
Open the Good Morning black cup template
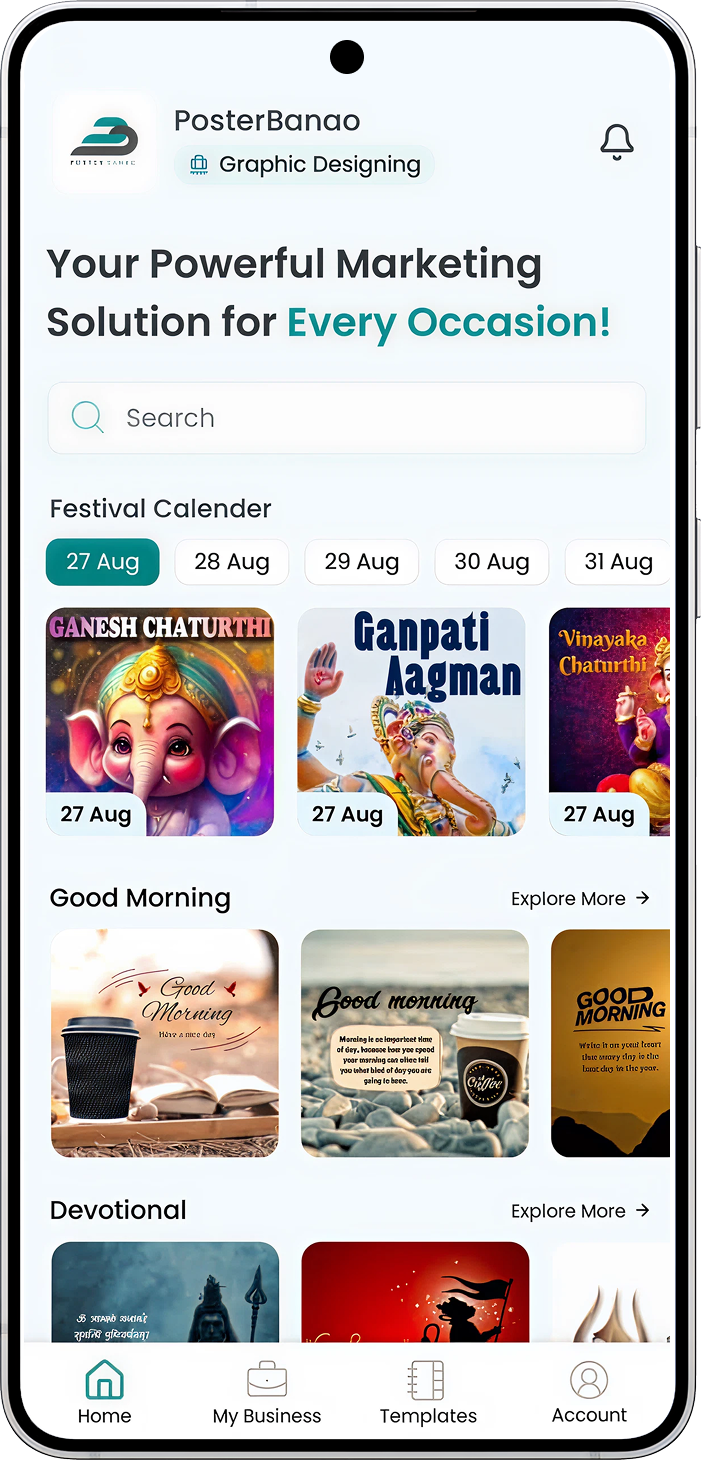pos(165,1043)
